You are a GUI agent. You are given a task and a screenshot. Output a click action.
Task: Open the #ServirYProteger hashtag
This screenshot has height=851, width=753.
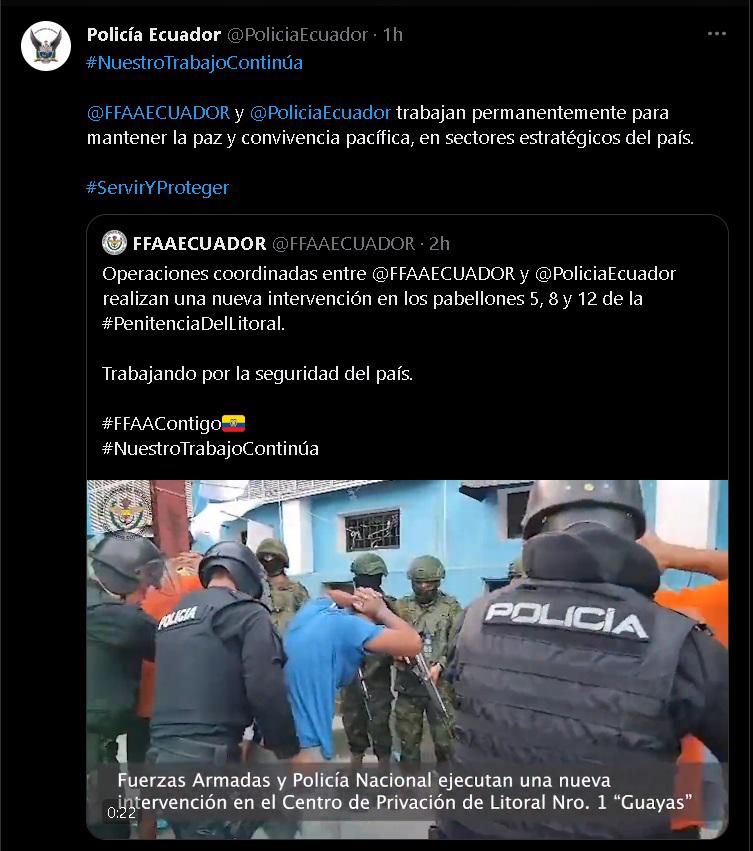point(157,188)
